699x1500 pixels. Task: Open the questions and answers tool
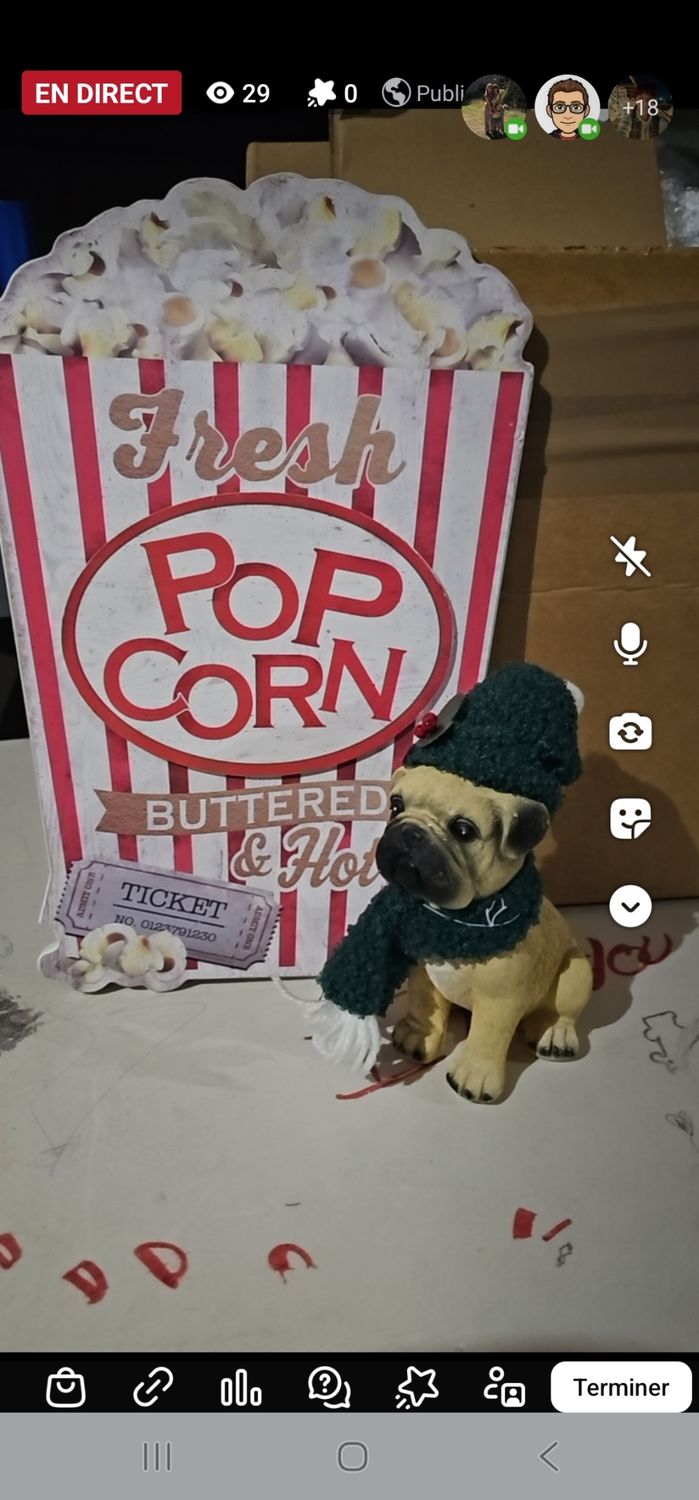click(x=329, y=1387)
